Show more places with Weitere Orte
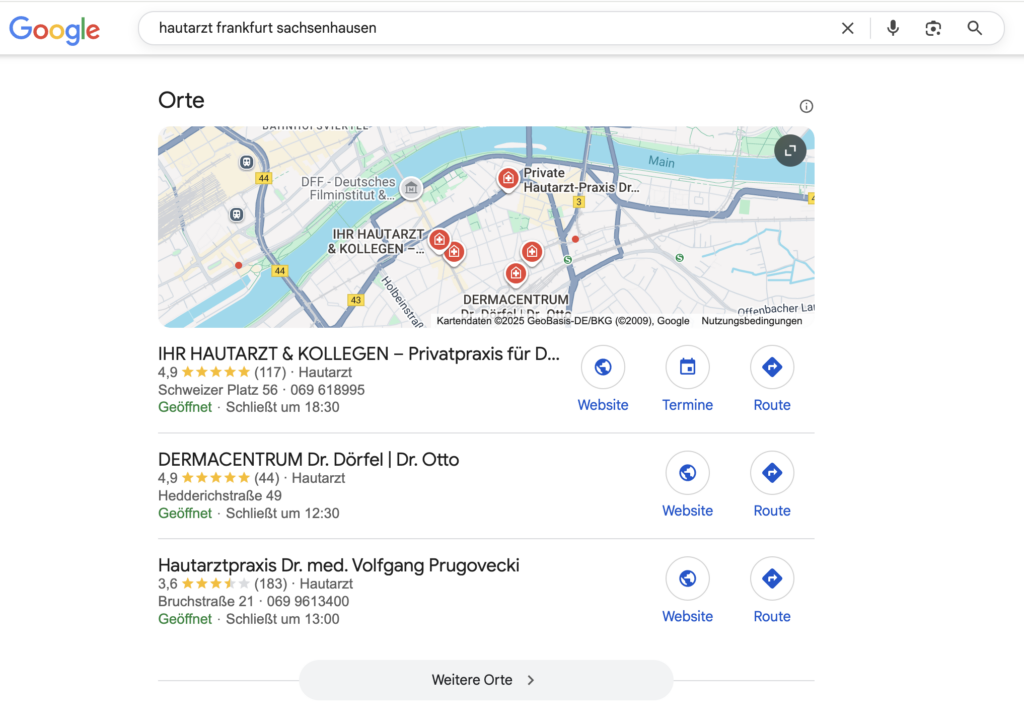1024x727 pixels. [485, 680]
